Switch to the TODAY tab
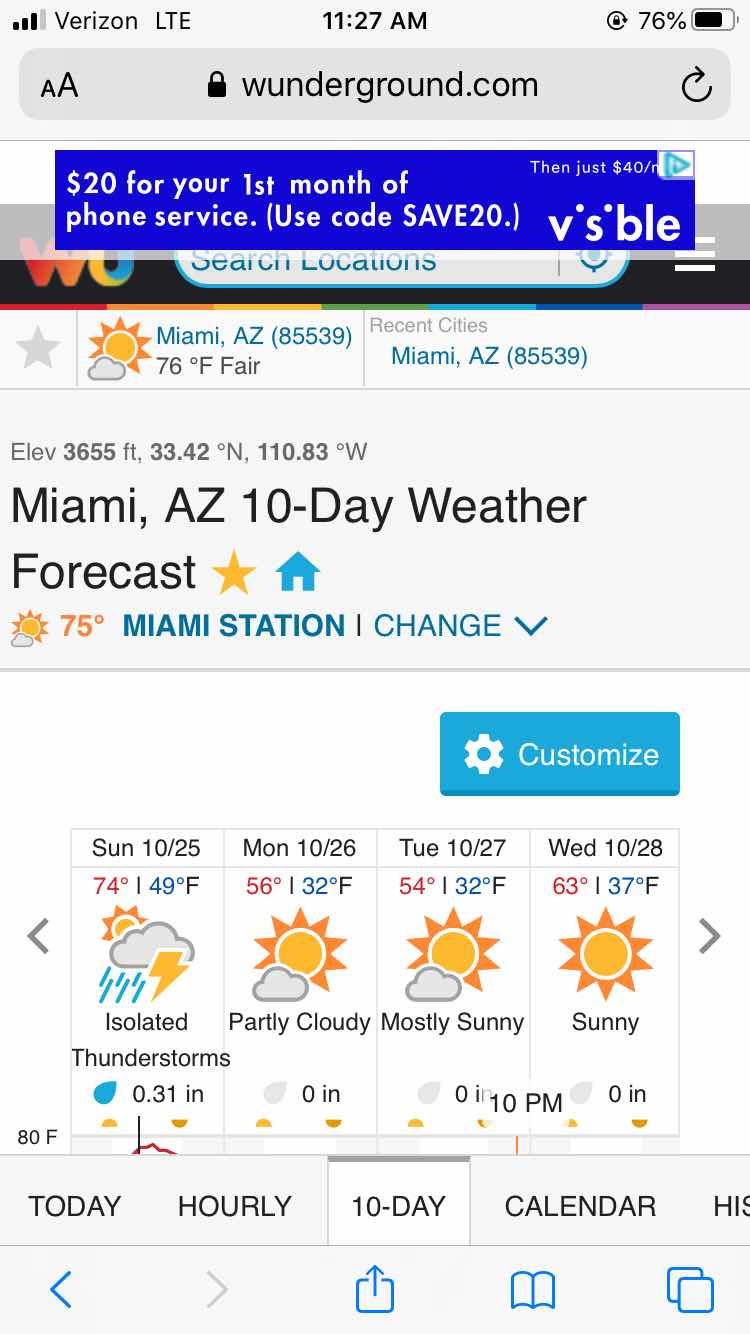 pos(74,1206)
